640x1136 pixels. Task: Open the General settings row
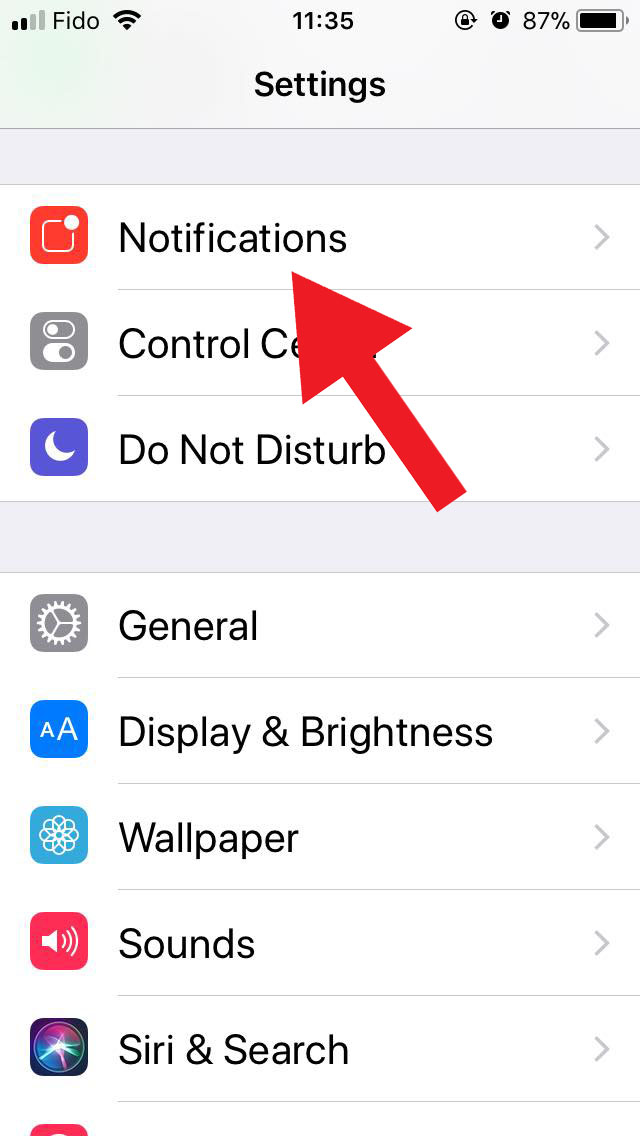188,626
